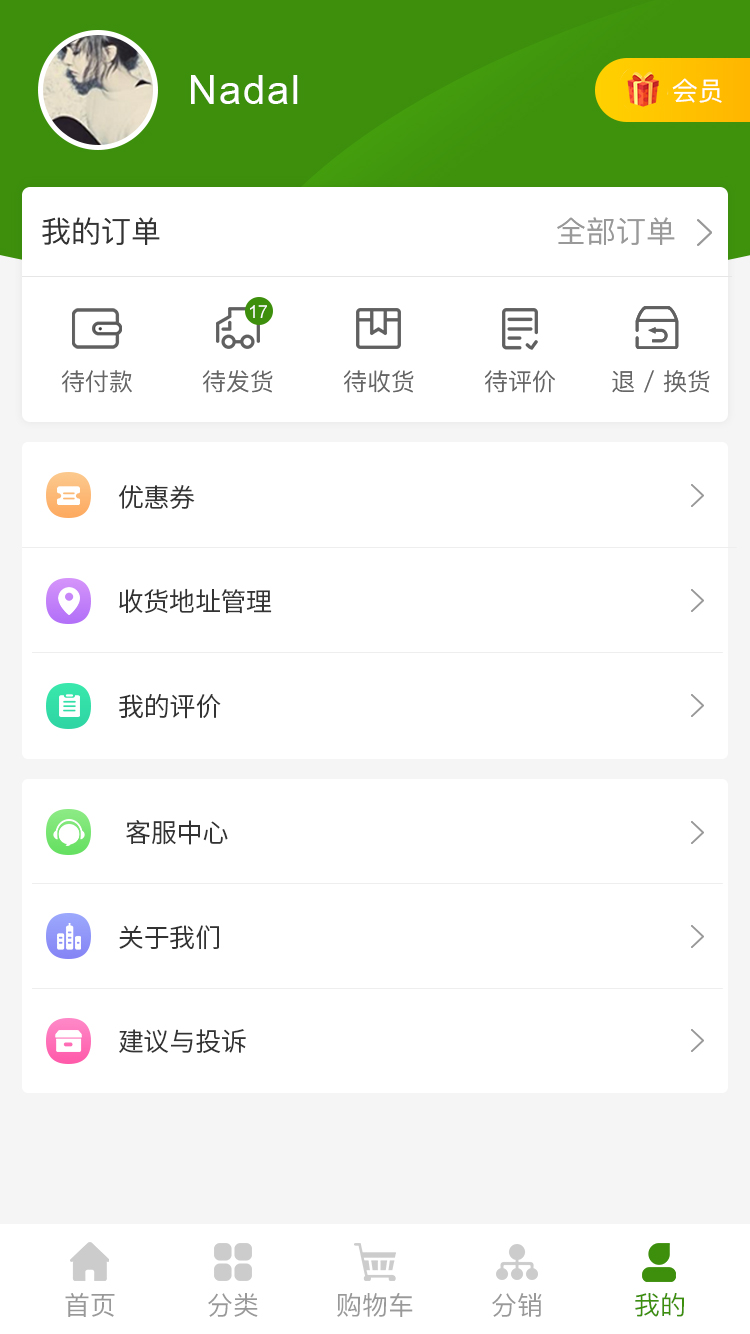Go to the 购物车 shopping cart tab
Viewport: 750px width, 1334px height.
click(375, 1280)
